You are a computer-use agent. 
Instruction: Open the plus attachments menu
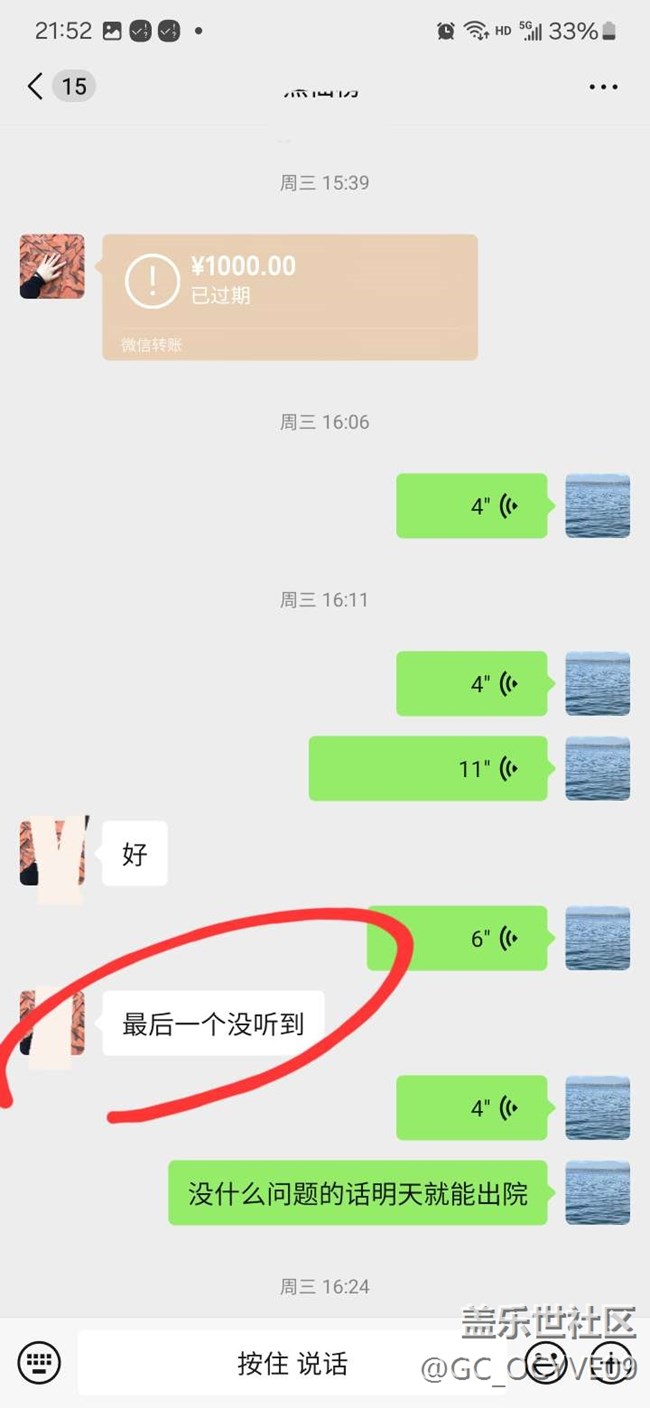(611, 1362)
